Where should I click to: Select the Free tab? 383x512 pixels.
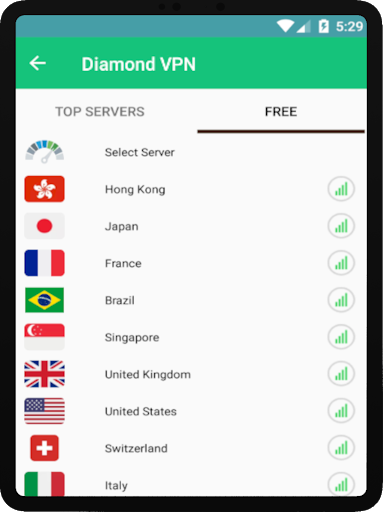click(281, 112)
